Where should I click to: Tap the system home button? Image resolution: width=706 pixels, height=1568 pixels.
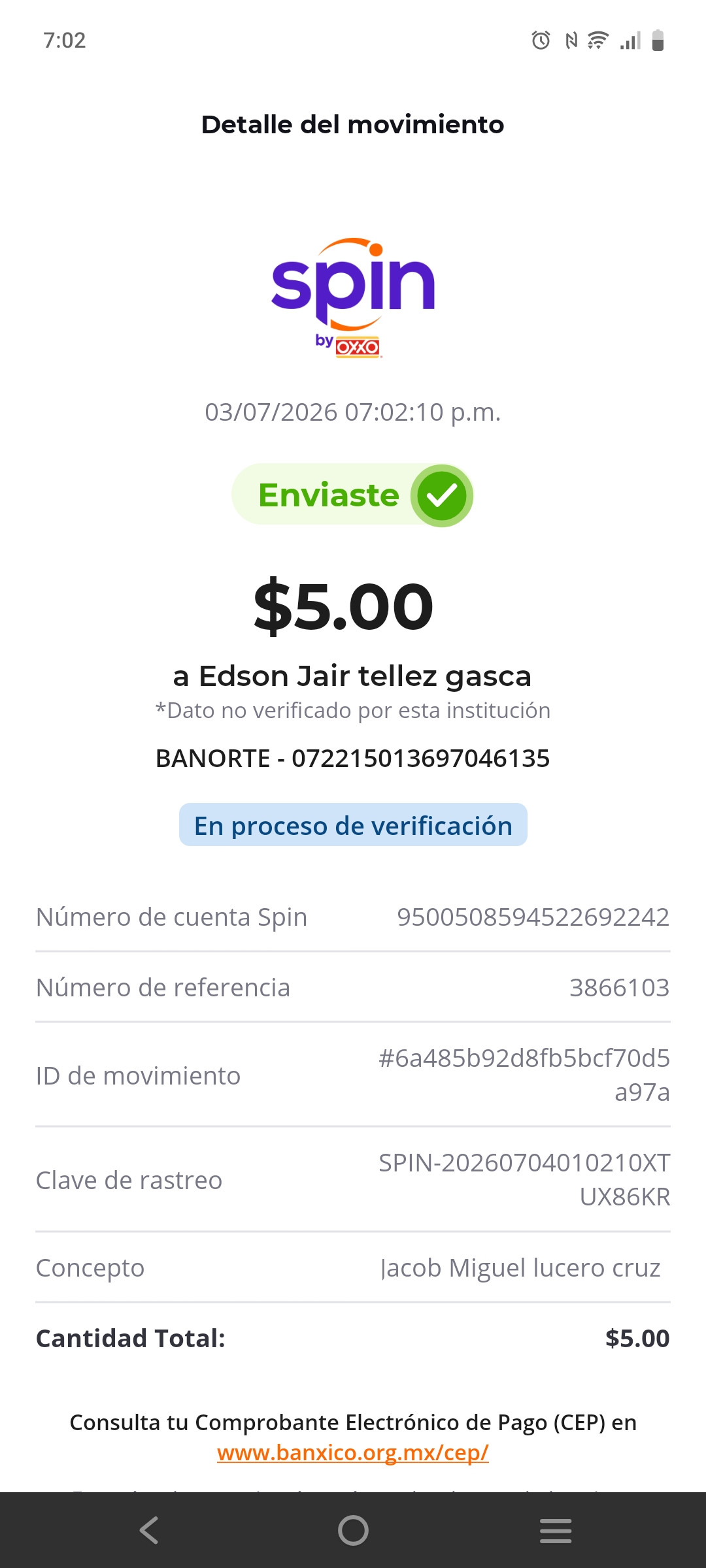coord(353,1530)
